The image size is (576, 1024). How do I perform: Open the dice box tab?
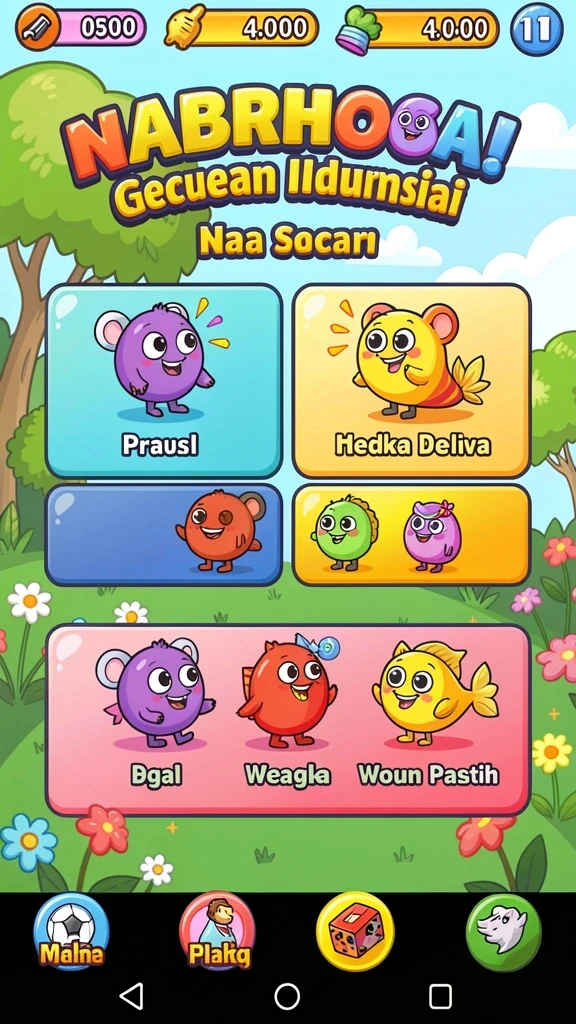point(355,931)
